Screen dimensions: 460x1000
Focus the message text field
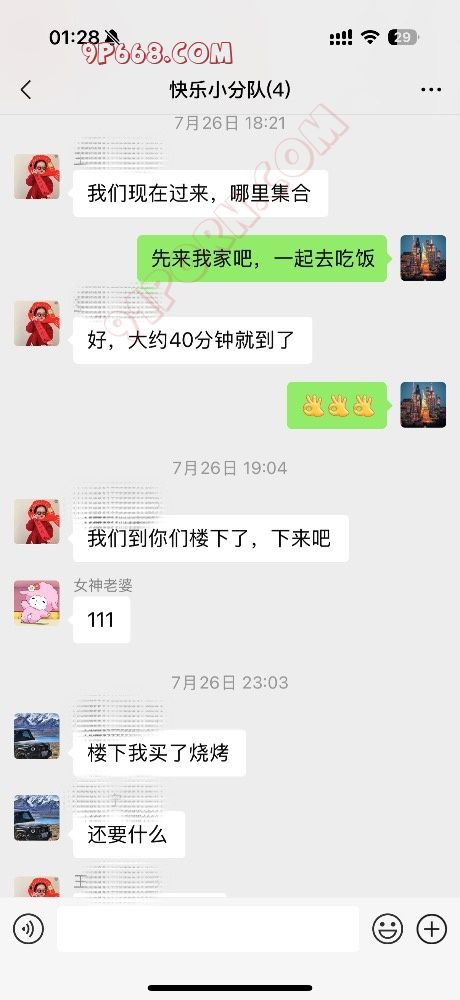click(x=208, y=929)
